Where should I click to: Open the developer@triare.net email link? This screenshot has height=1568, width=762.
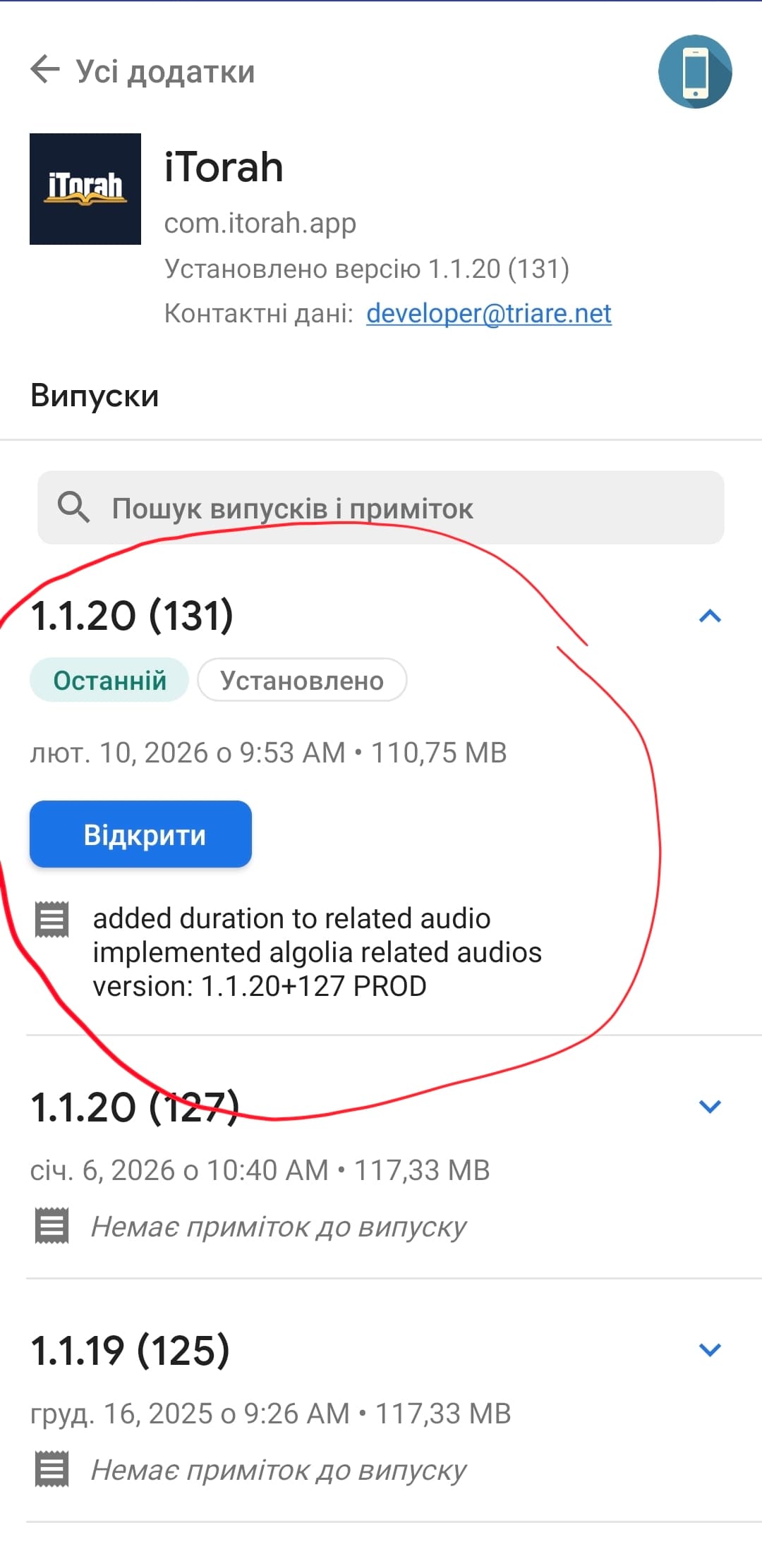point(488,313)
